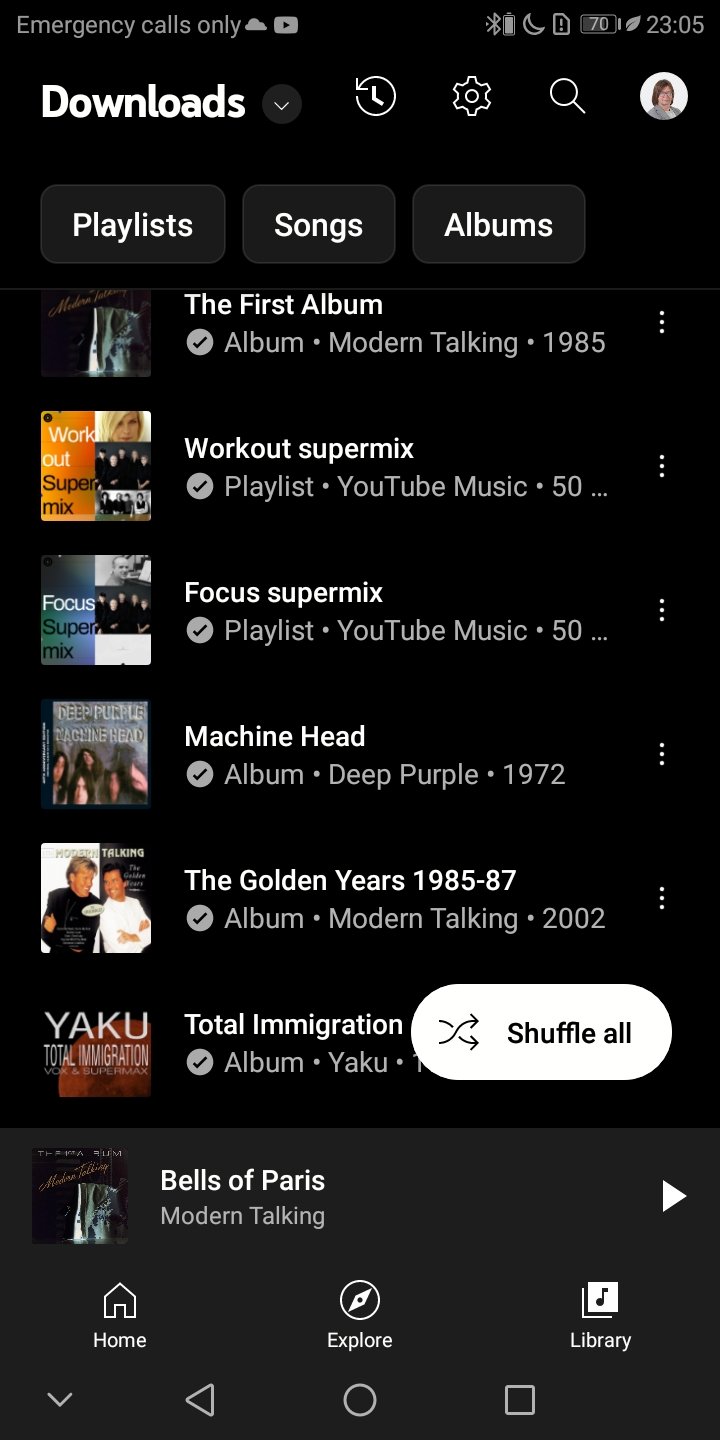Open more options for The First Album

coord(661,322)
